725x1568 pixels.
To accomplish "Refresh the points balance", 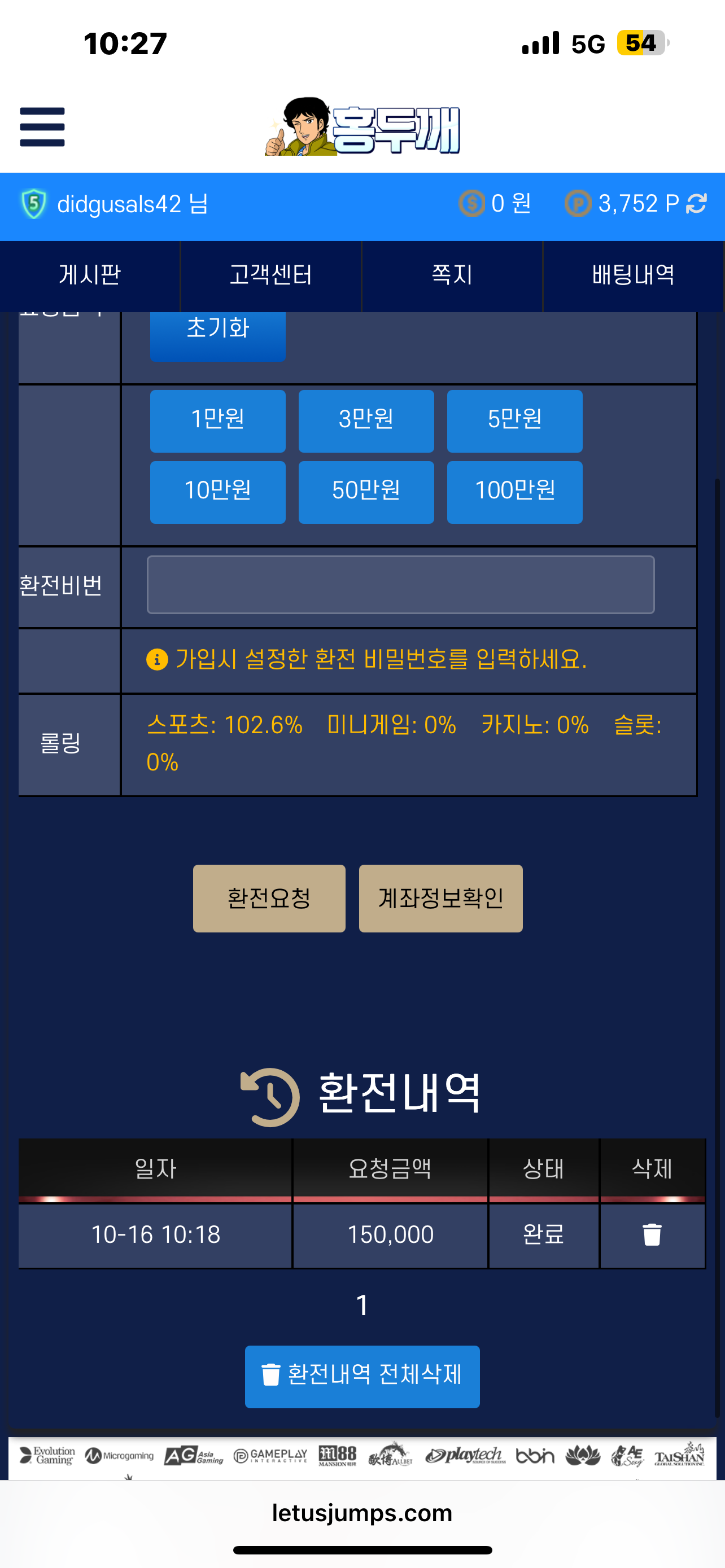I will tap(696, 203).
